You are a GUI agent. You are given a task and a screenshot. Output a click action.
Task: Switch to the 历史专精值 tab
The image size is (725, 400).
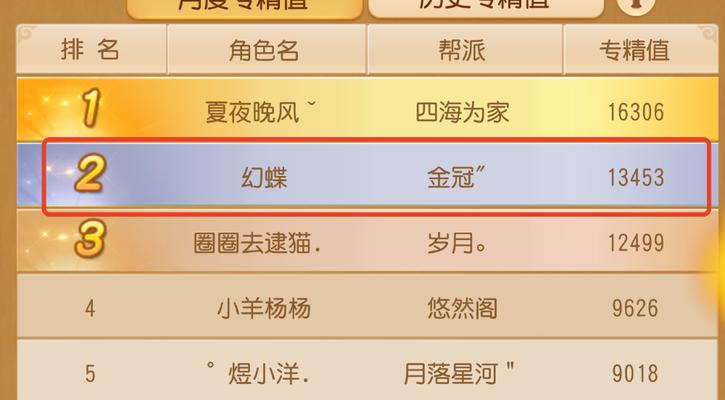point(486,6)
